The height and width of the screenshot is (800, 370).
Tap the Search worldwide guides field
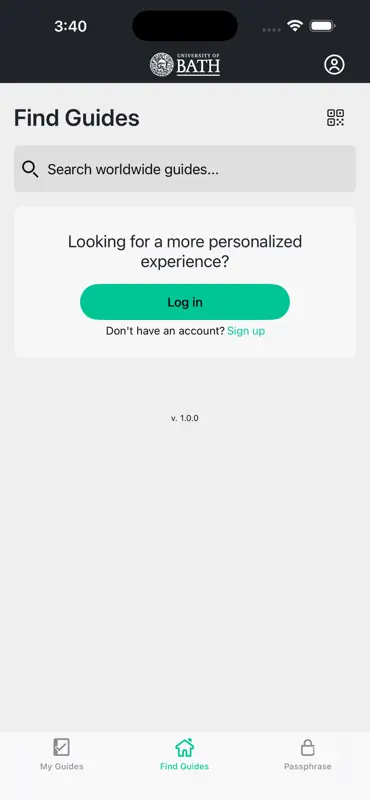click(185, 169)
